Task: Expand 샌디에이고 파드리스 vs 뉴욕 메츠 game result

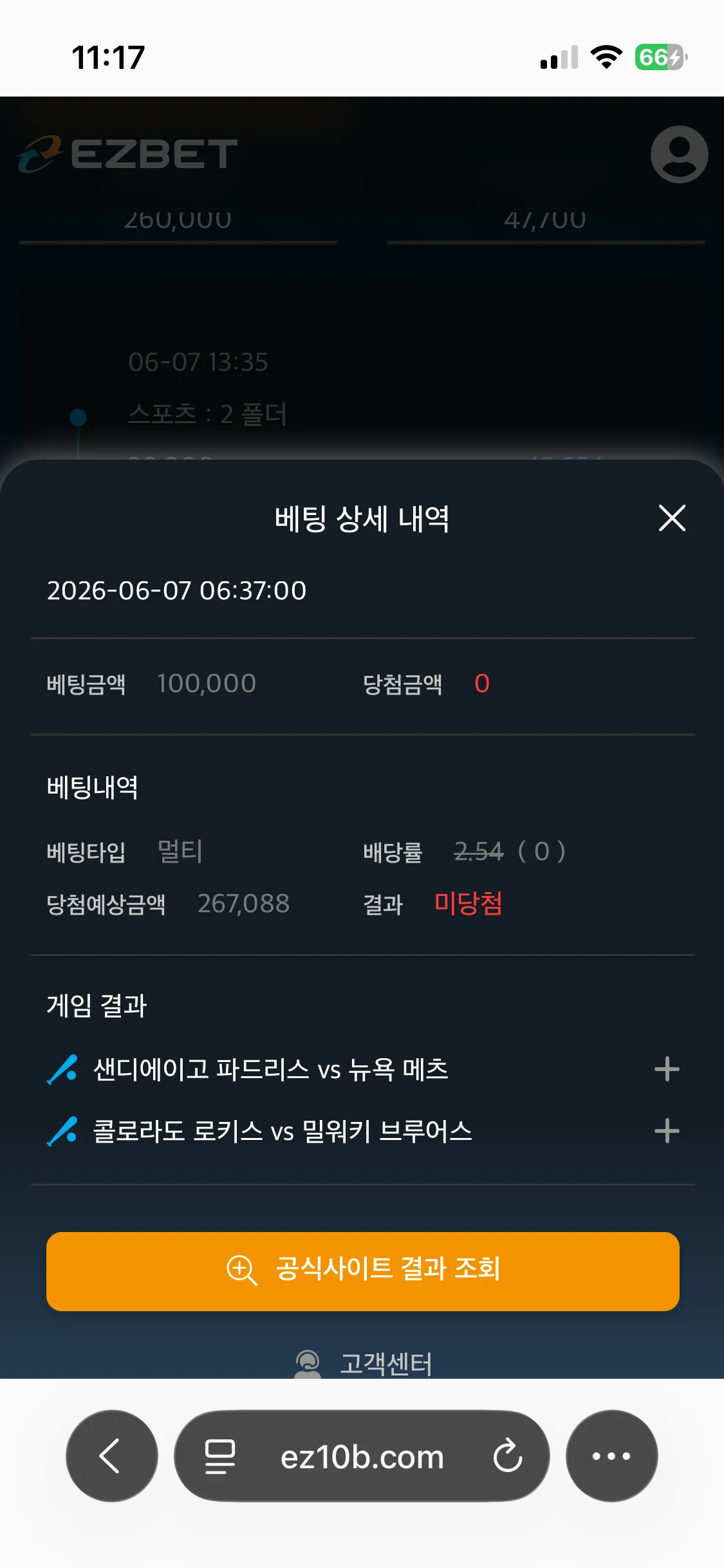Action: click(667, 1069)
